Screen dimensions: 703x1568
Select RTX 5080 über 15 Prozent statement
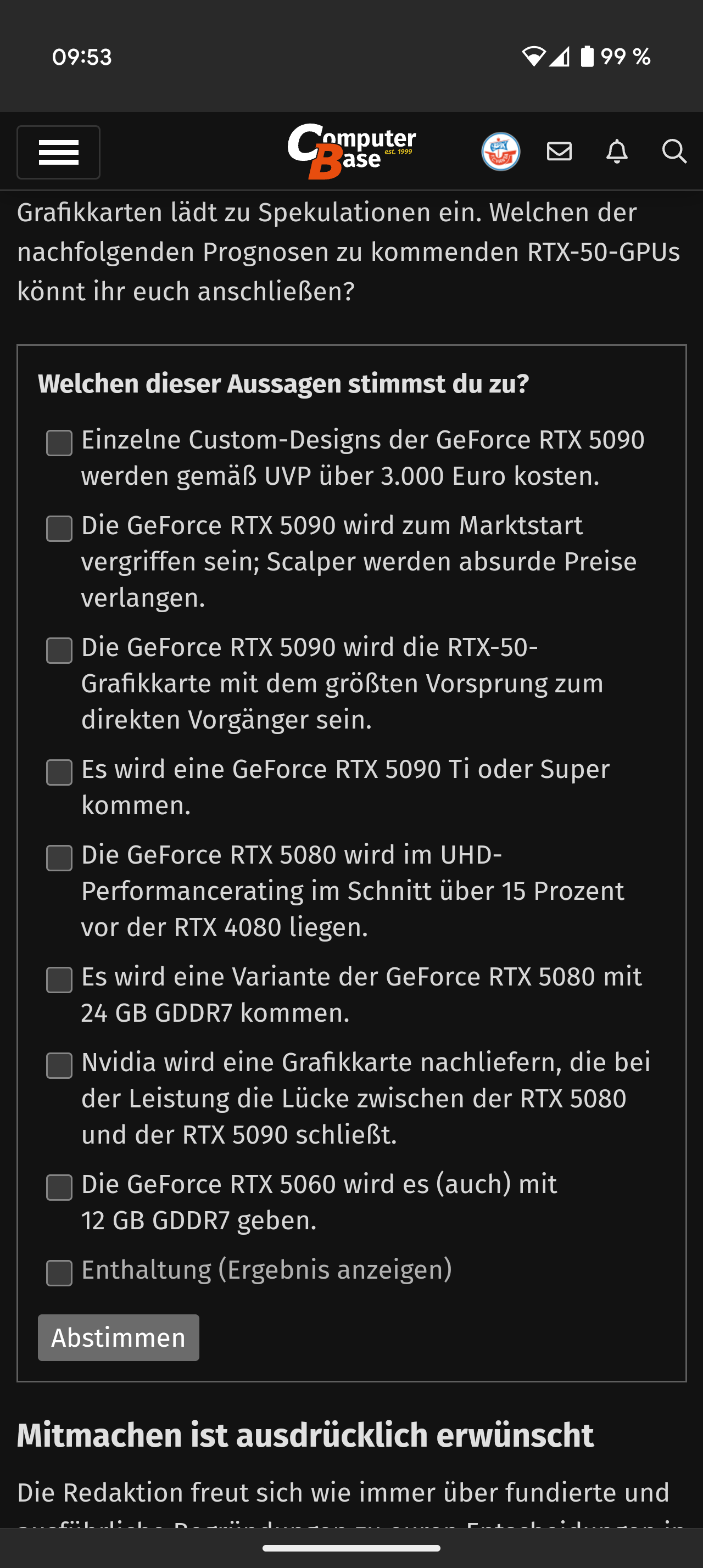click(x=60, y=858)
